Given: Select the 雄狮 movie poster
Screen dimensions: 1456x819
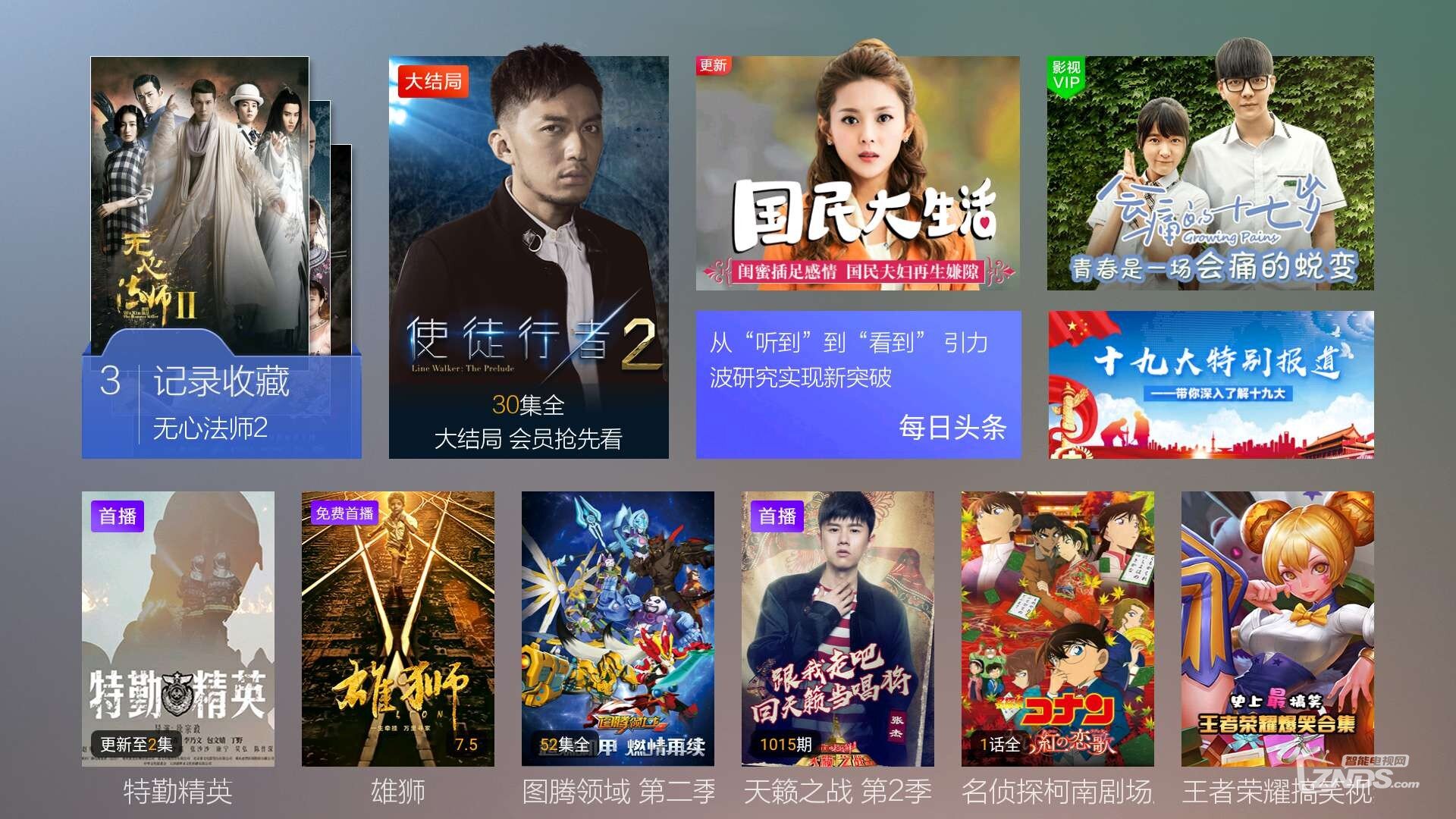Looking at the screenshot, I should point(398,629).
